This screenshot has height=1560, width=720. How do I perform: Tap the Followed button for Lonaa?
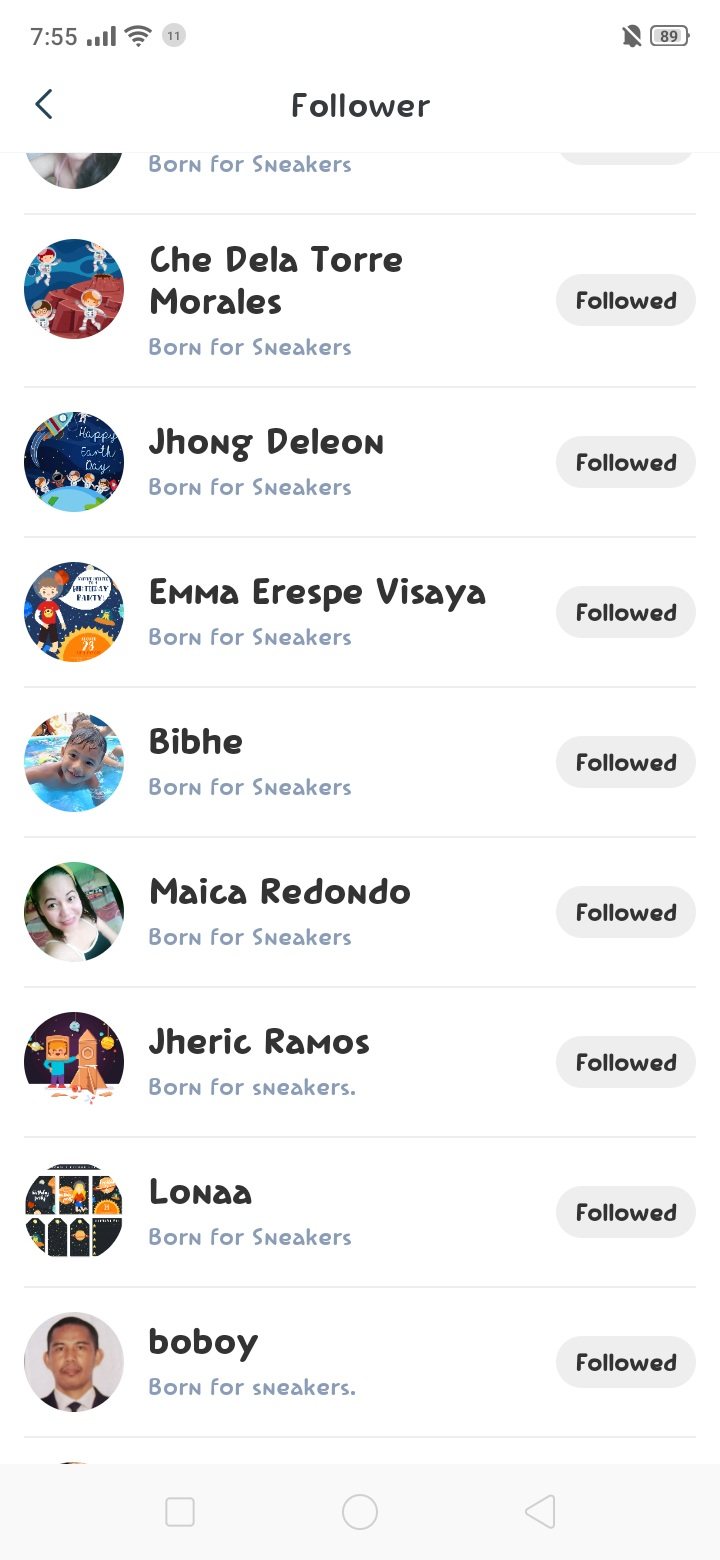(x=625, y=1212)
